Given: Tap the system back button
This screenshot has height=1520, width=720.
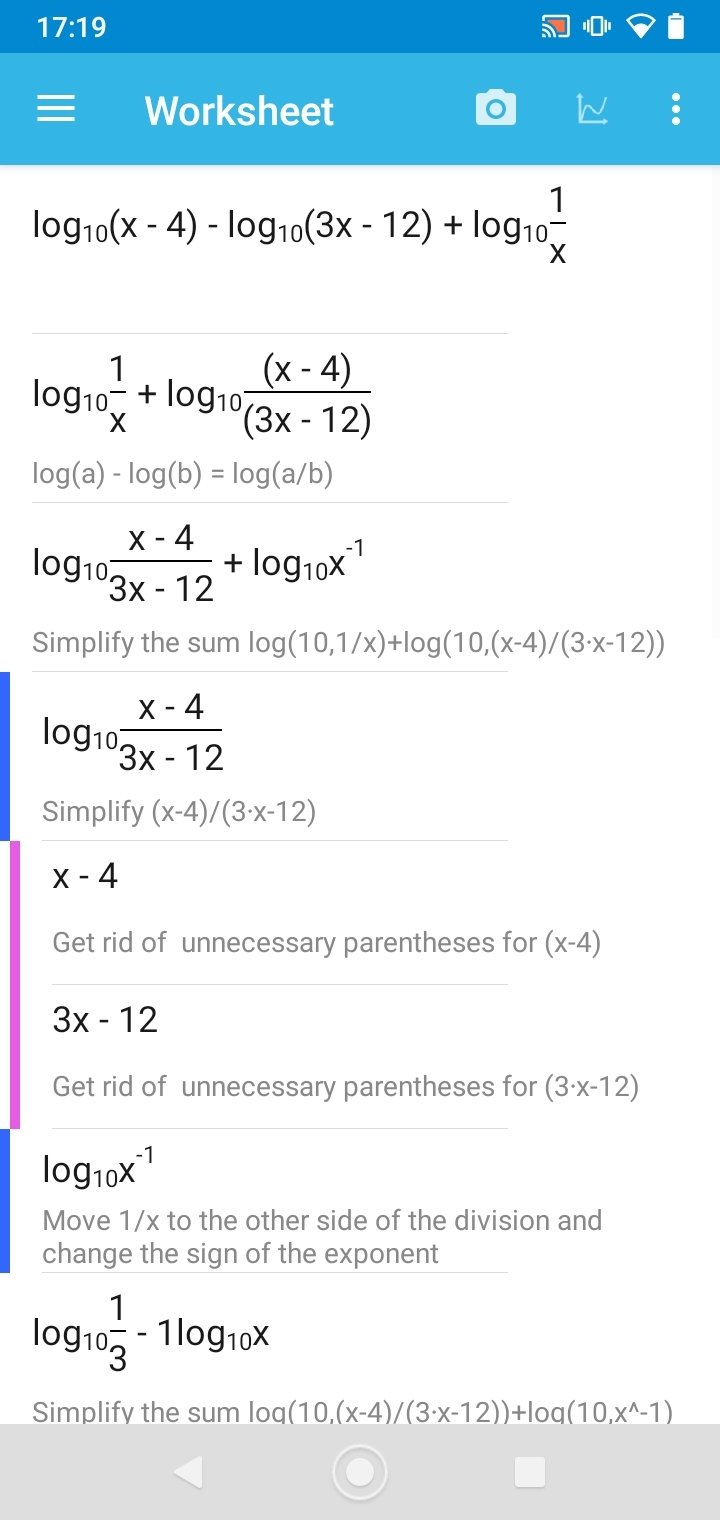Looking at the screenshot, I should 188,1472.
